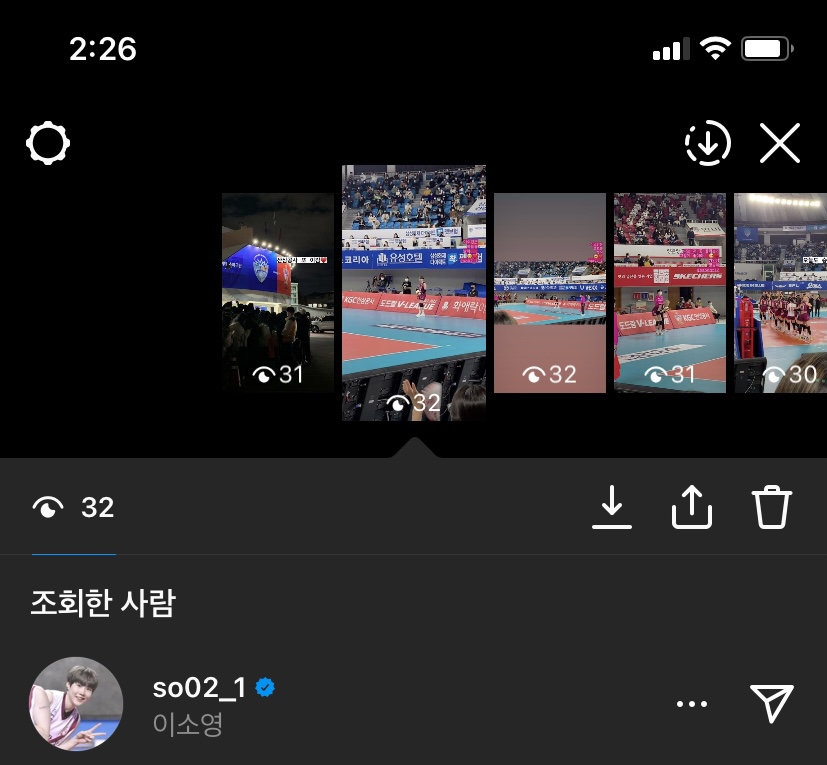Save this story with the download arrow
Image resolution: width=827 pixels, height=765 pixels.
pyautogui.click(x=612, y=508)
